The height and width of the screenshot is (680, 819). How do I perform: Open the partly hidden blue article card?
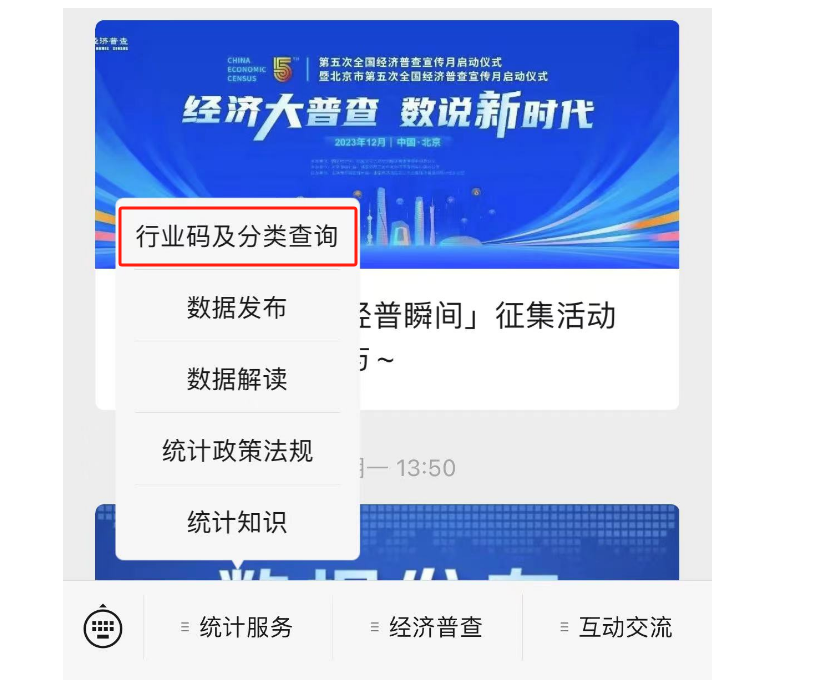(520, 545)
